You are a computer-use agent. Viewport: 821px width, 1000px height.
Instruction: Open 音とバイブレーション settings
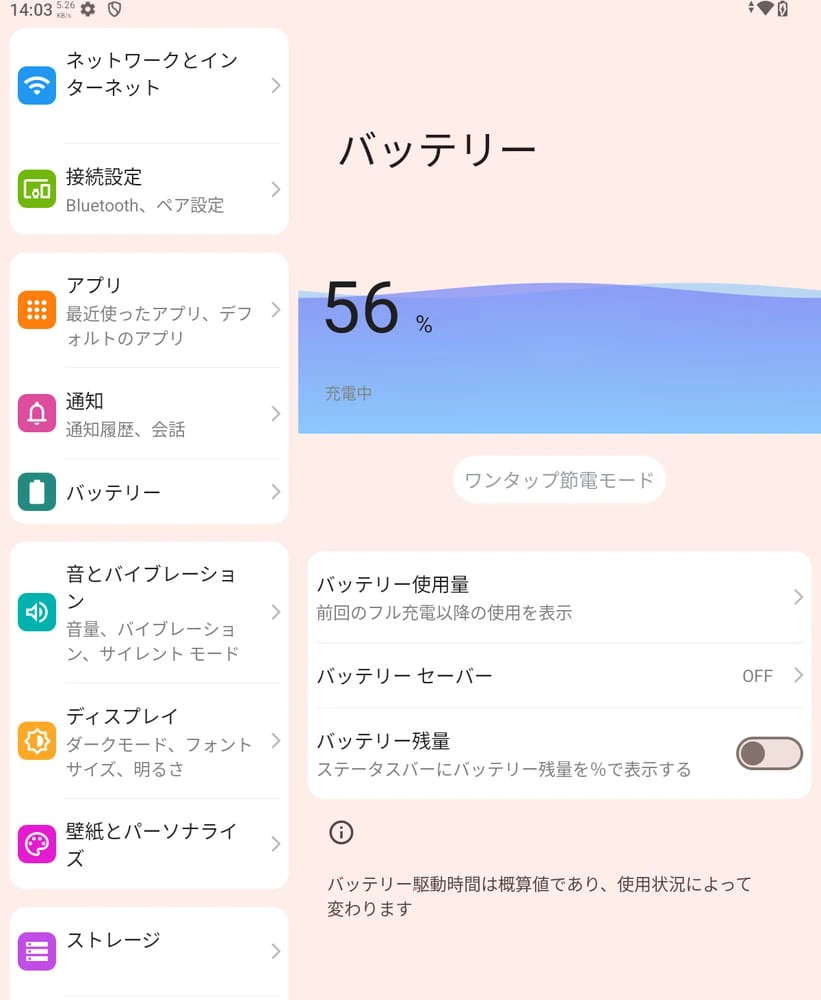150,612
